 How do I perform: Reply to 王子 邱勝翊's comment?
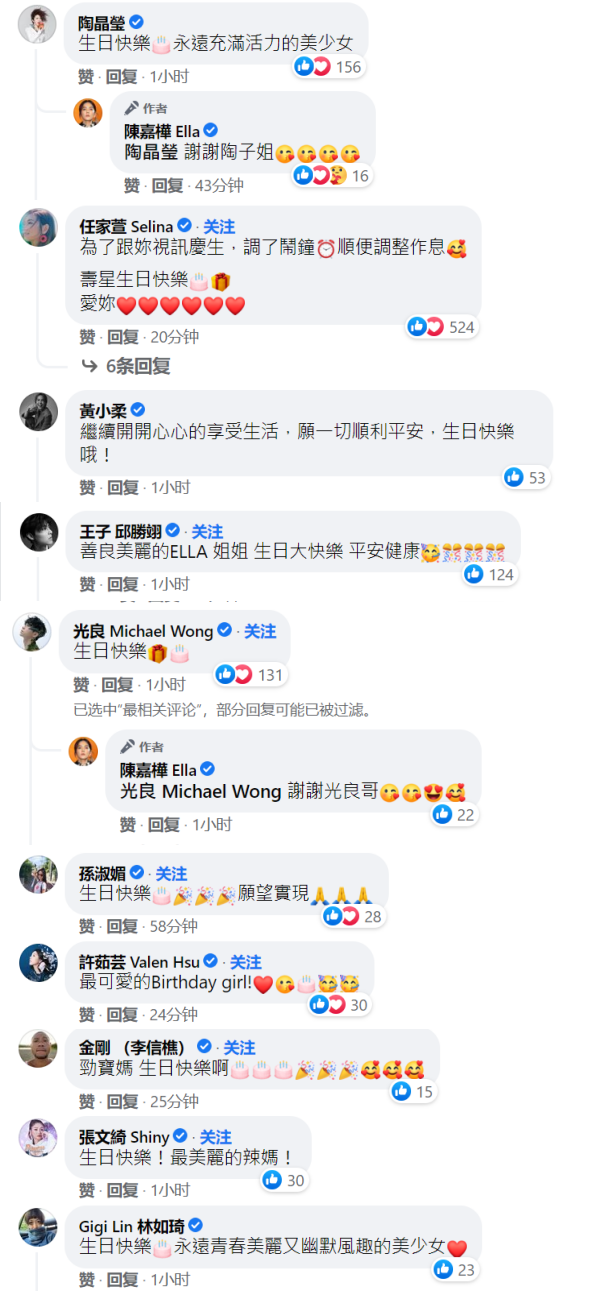tap(122, 583)
